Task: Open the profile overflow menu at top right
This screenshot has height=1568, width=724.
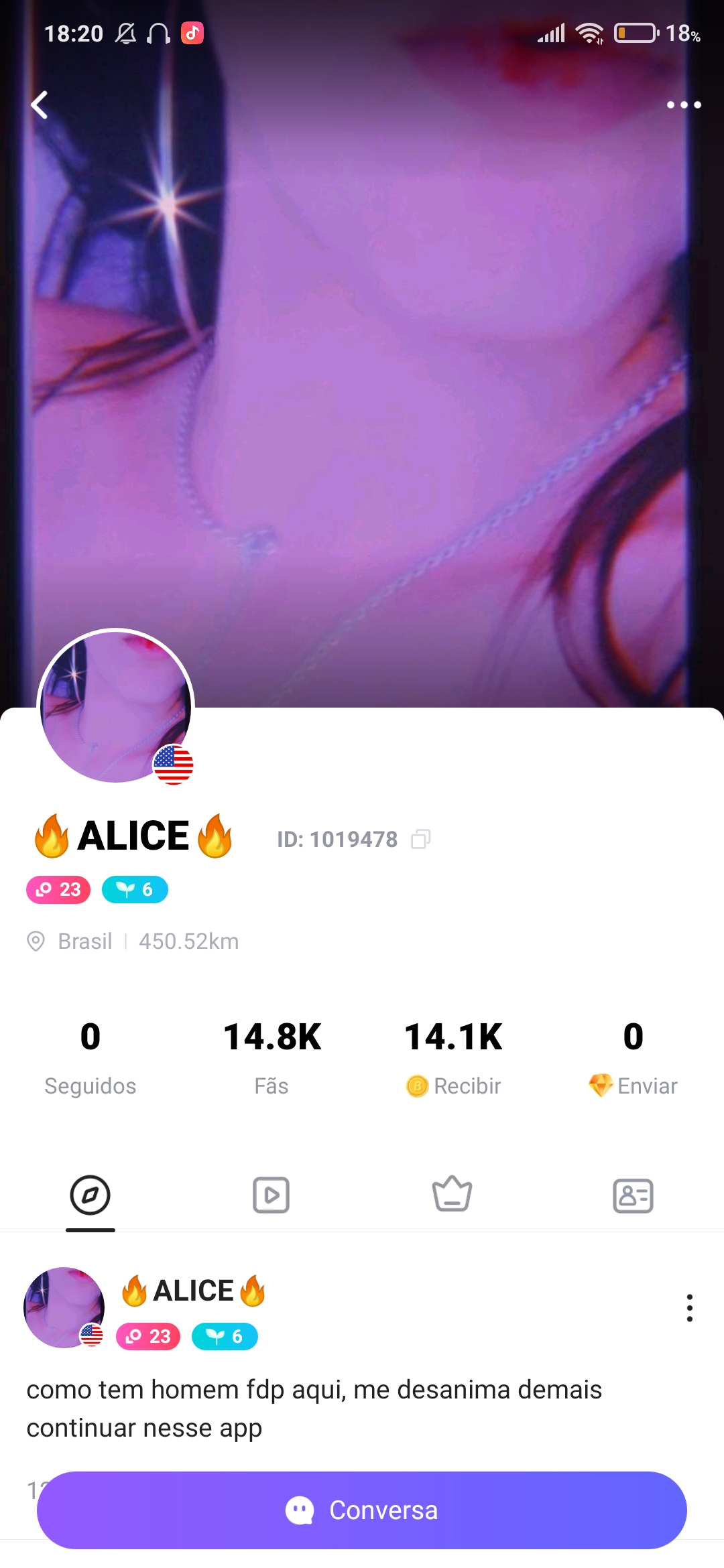Action: pyautogui.click(x=684, y=105)
